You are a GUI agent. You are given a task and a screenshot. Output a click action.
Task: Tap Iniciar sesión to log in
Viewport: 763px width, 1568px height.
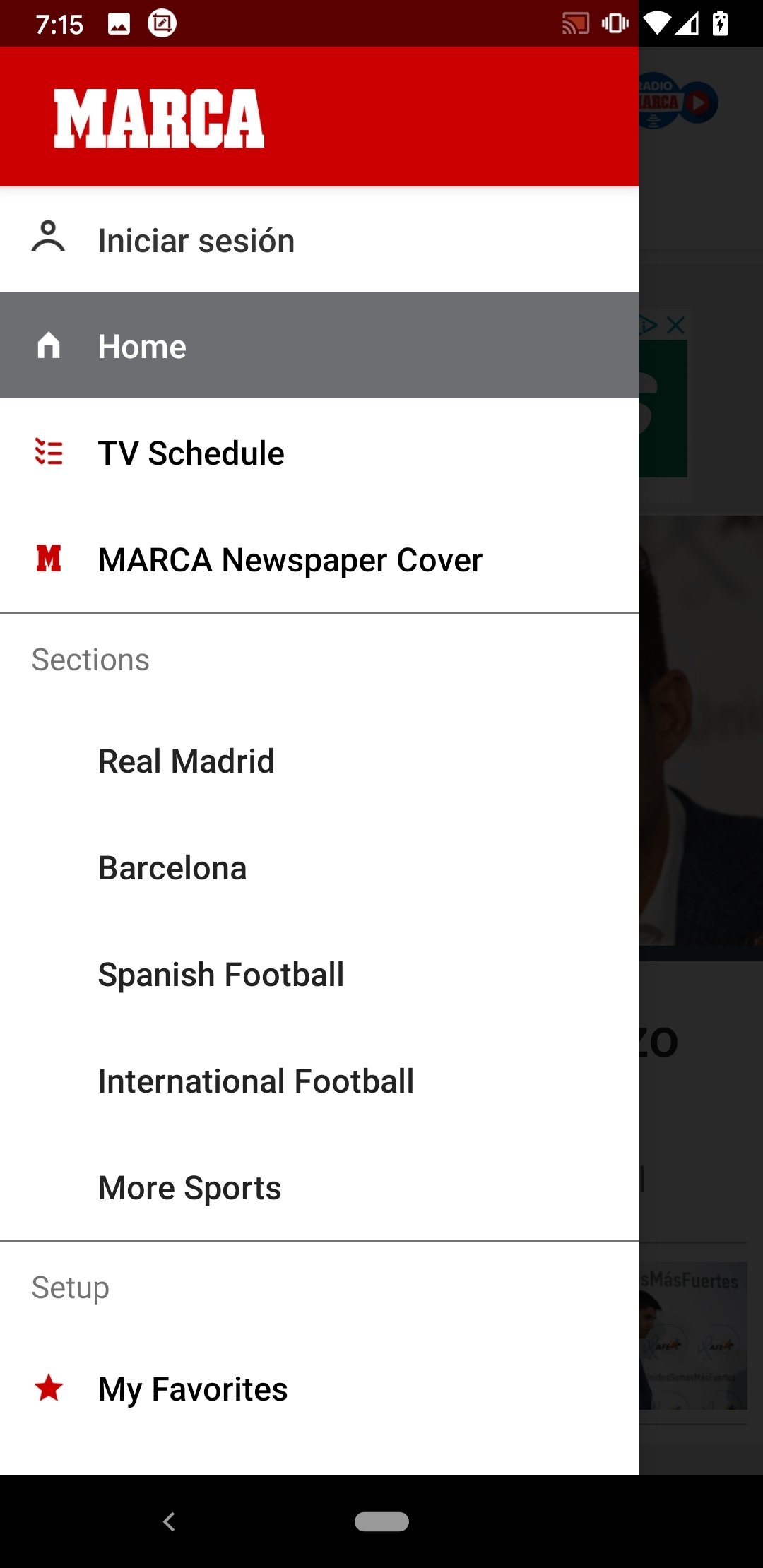(319, 240)
